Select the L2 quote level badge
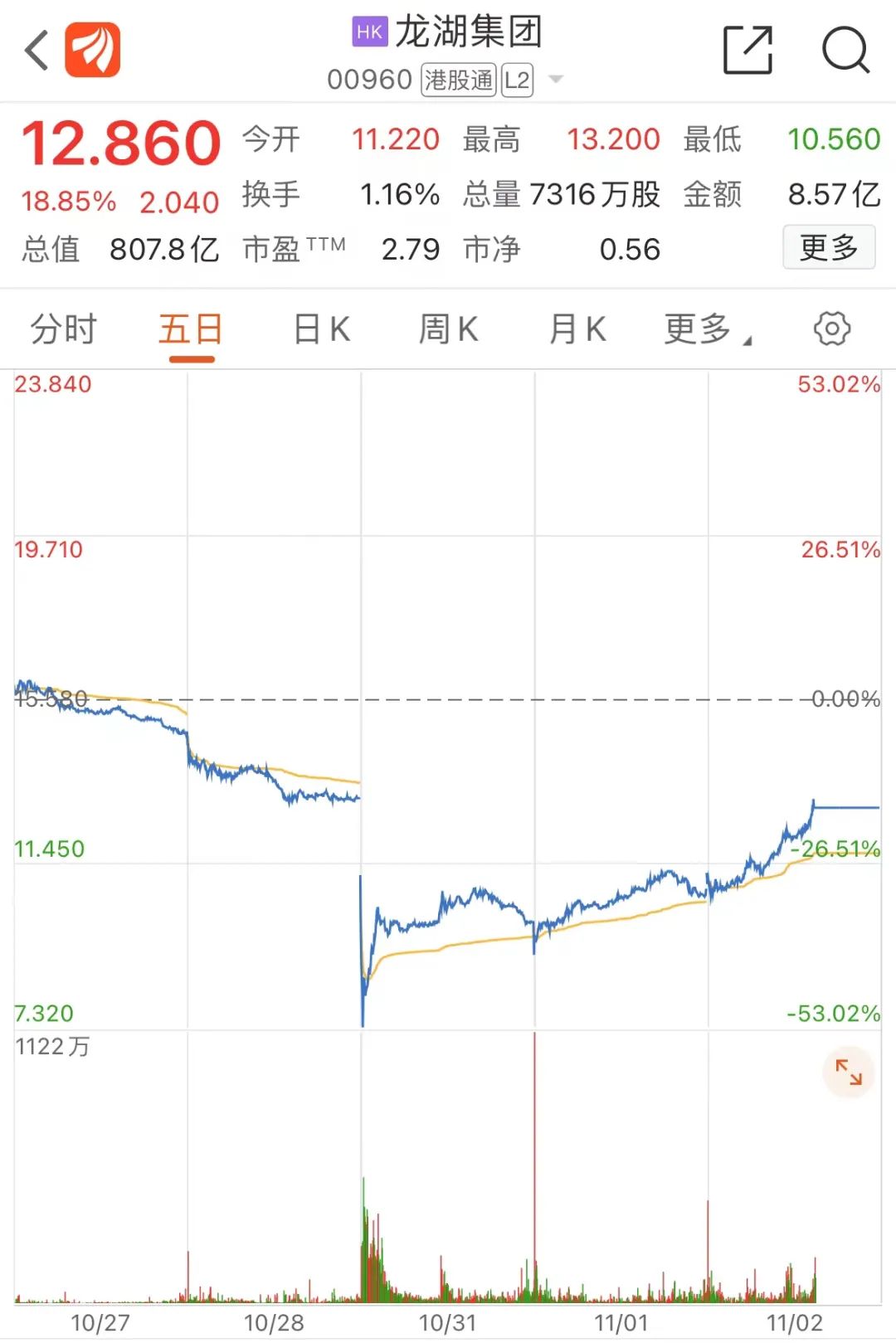Image resolution: width=896 pixels, height=1343 pixels. point(516,80)
